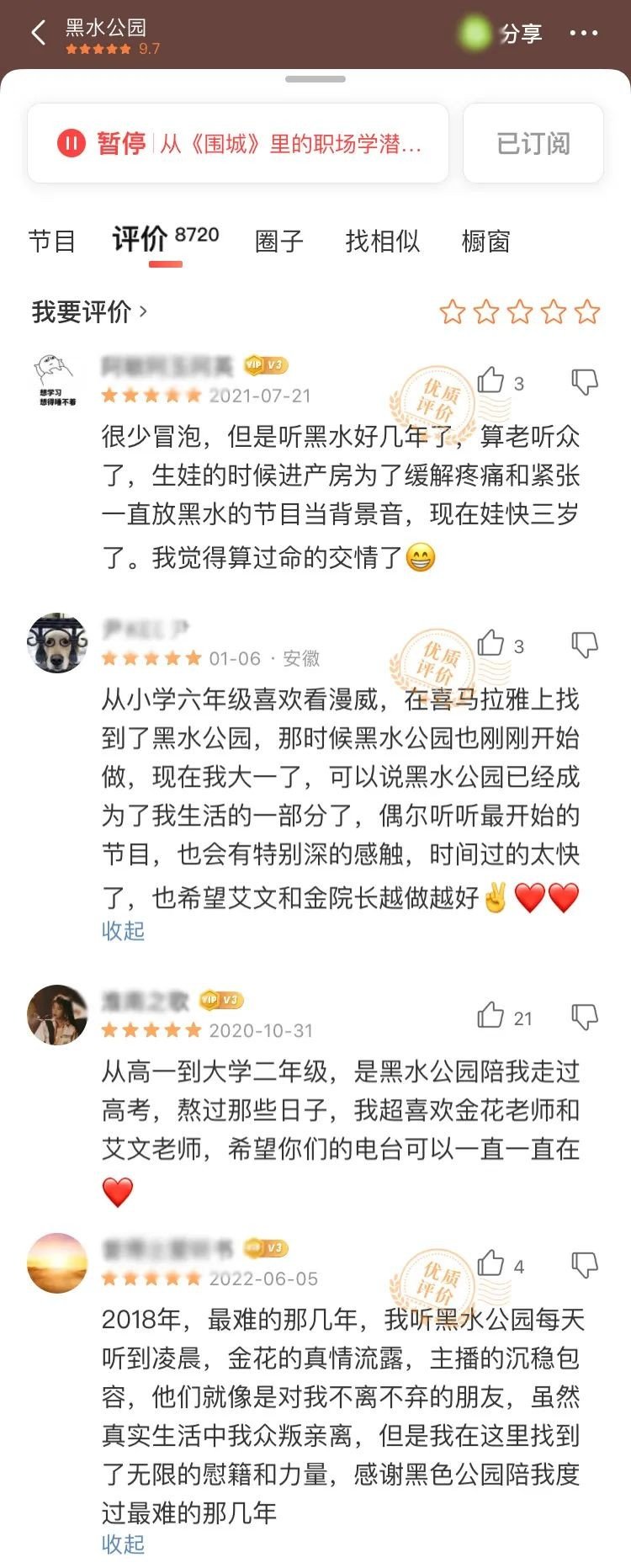Switch to the 圈子 tab

pos(278,241)
